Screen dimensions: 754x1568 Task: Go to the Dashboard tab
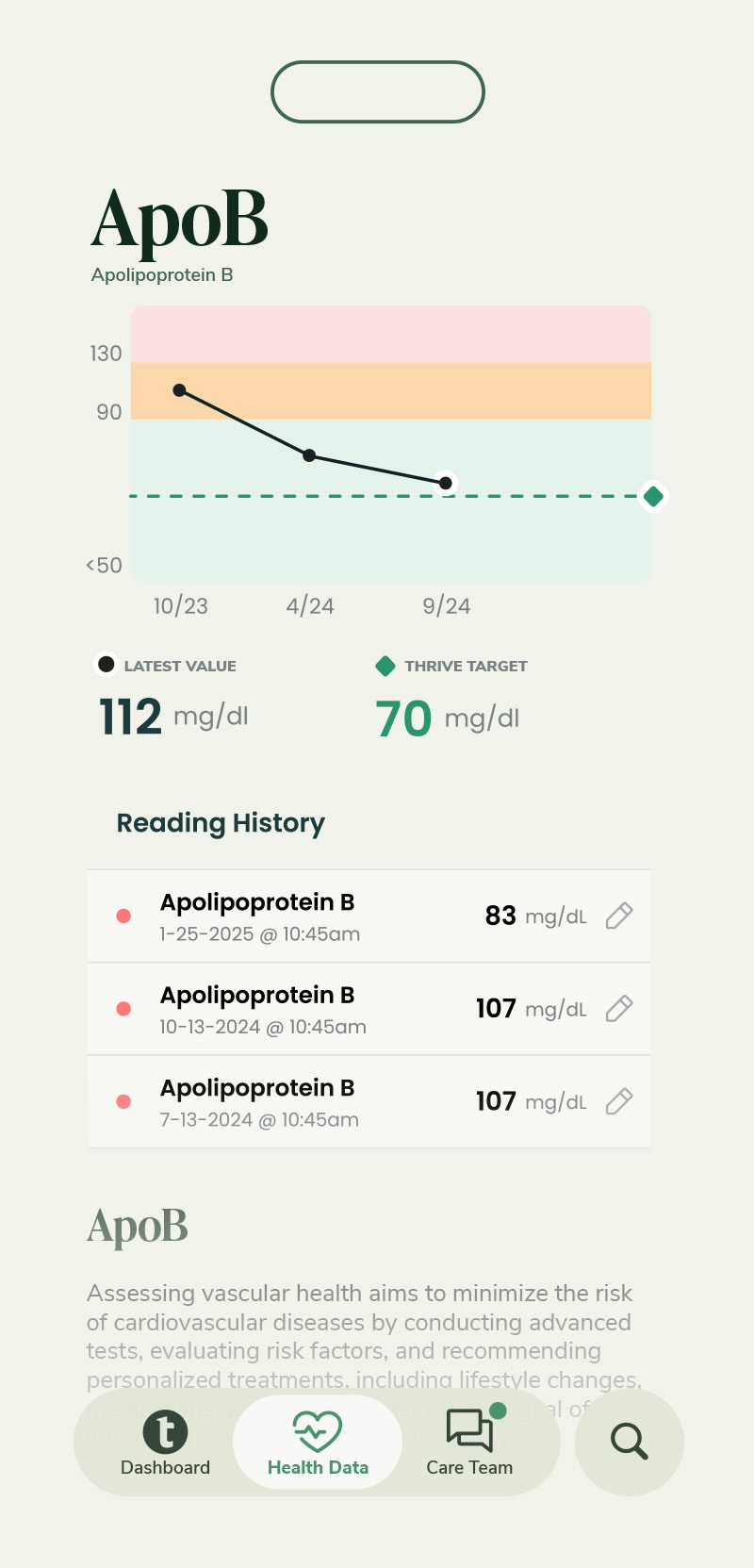166,1444
